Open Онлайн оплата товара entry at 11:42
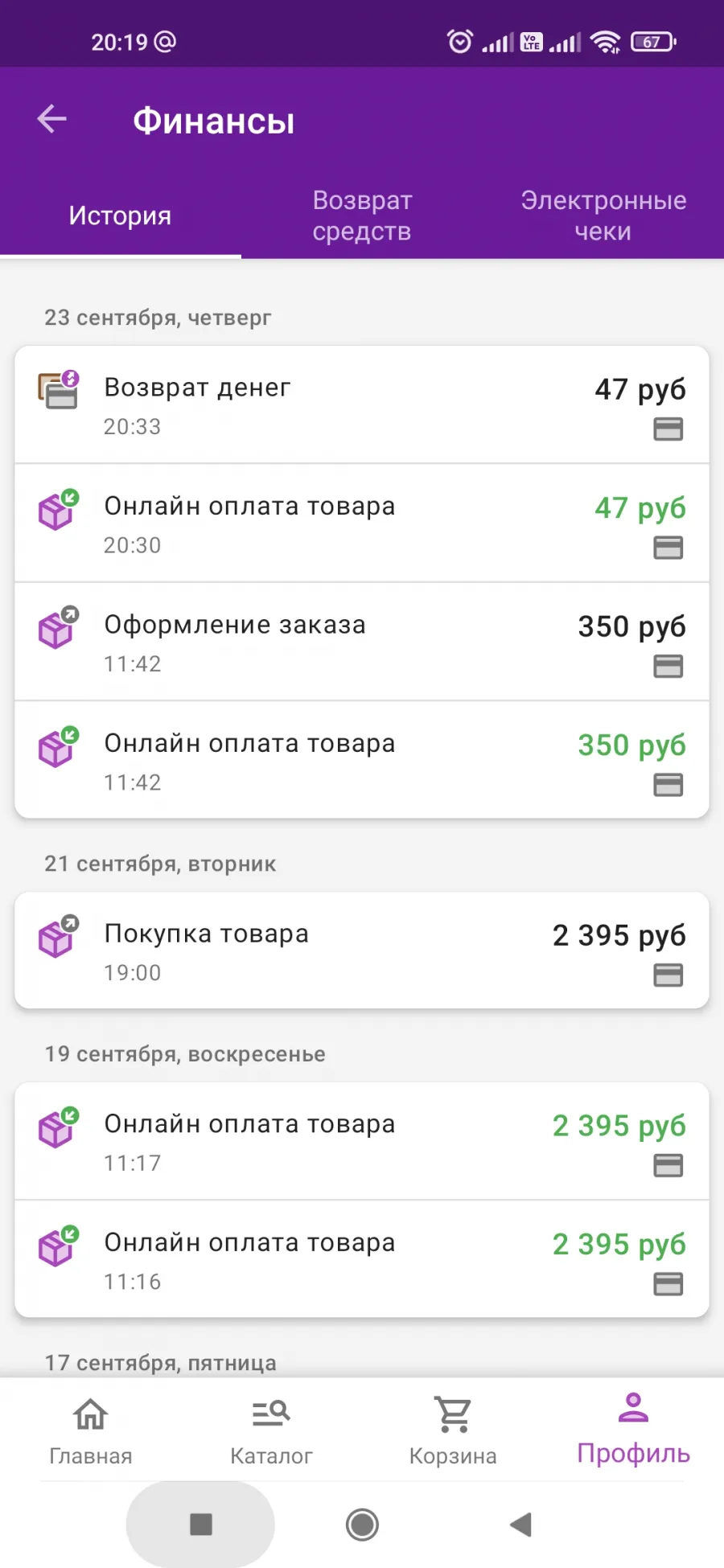Screen dimensions: 724x1568 [362, 760]
